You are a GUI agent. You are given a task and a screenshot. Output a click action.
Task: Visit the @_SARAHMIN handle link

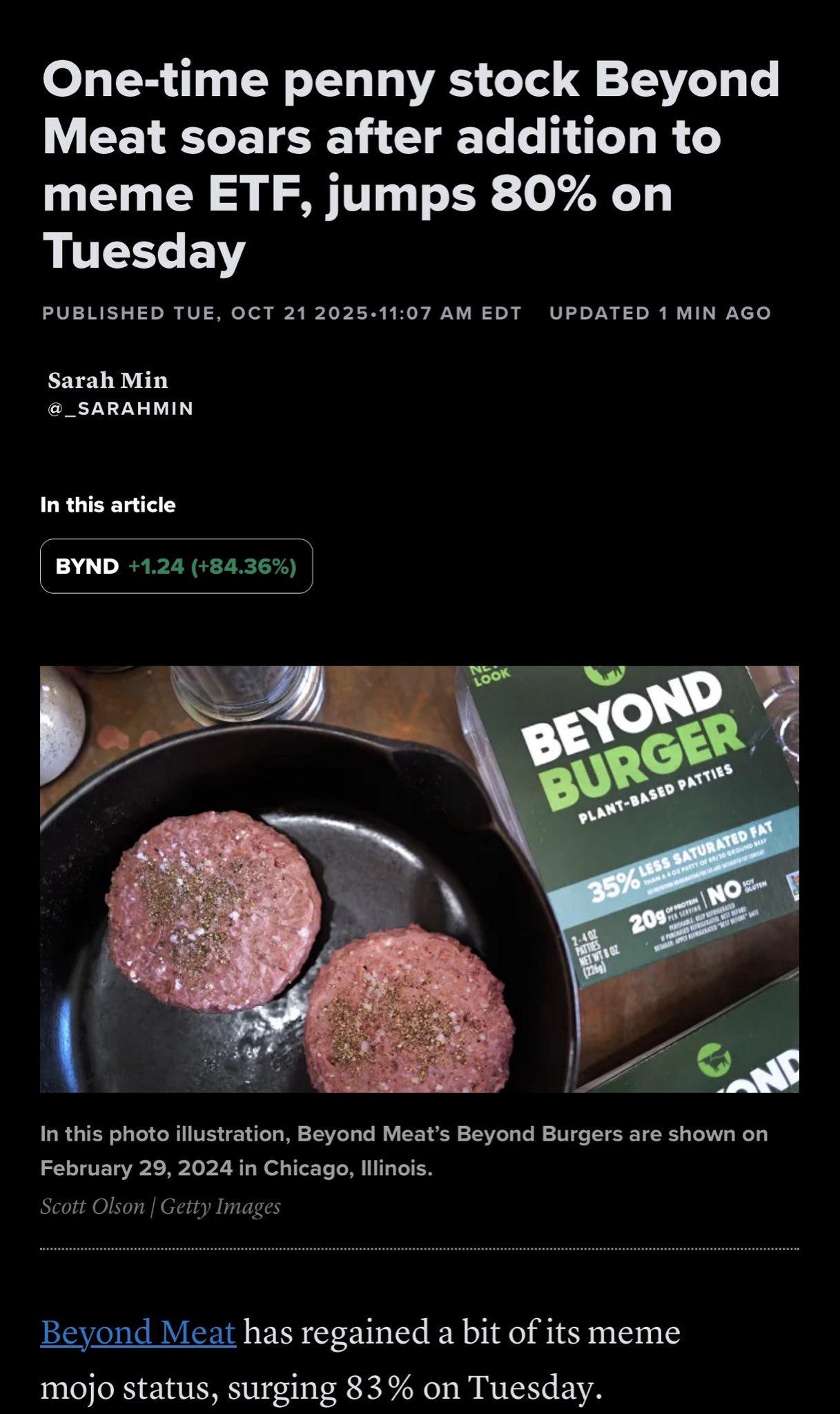pos(120,409)
